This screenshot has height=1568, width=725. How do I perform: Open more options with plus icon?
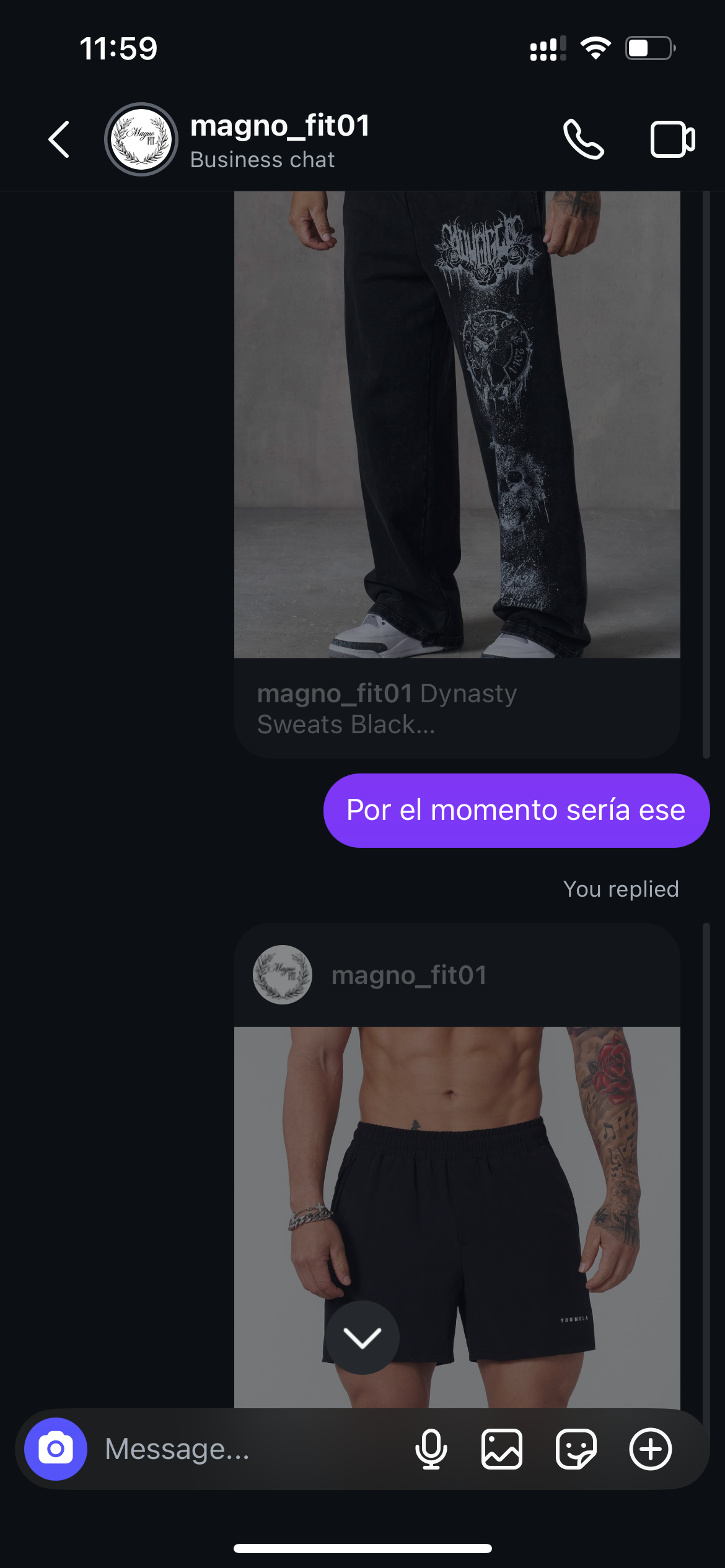[650, 1449]
